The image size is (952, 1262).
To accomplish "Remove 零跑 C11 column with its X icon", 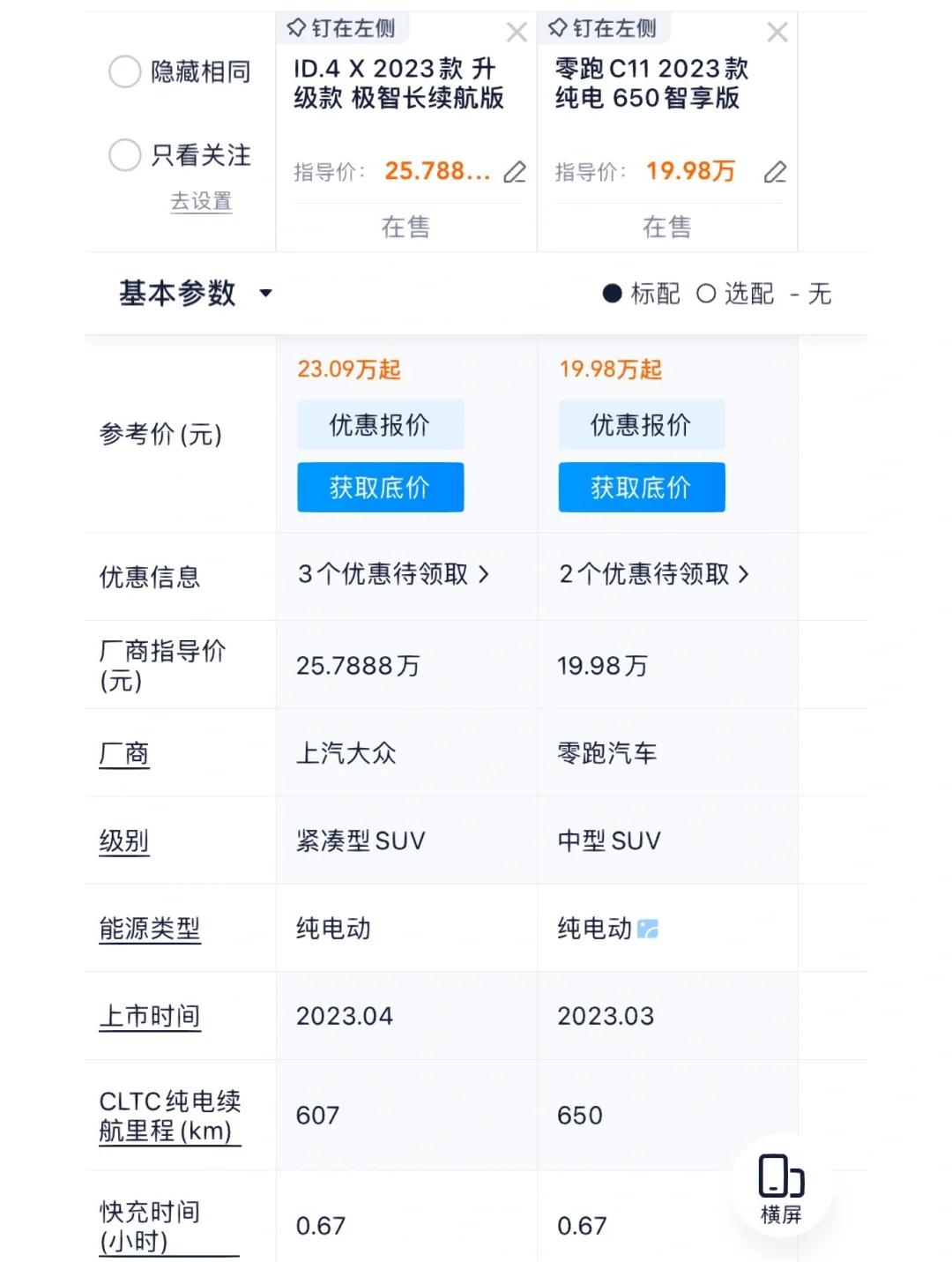I will click(x=778, y=31).
